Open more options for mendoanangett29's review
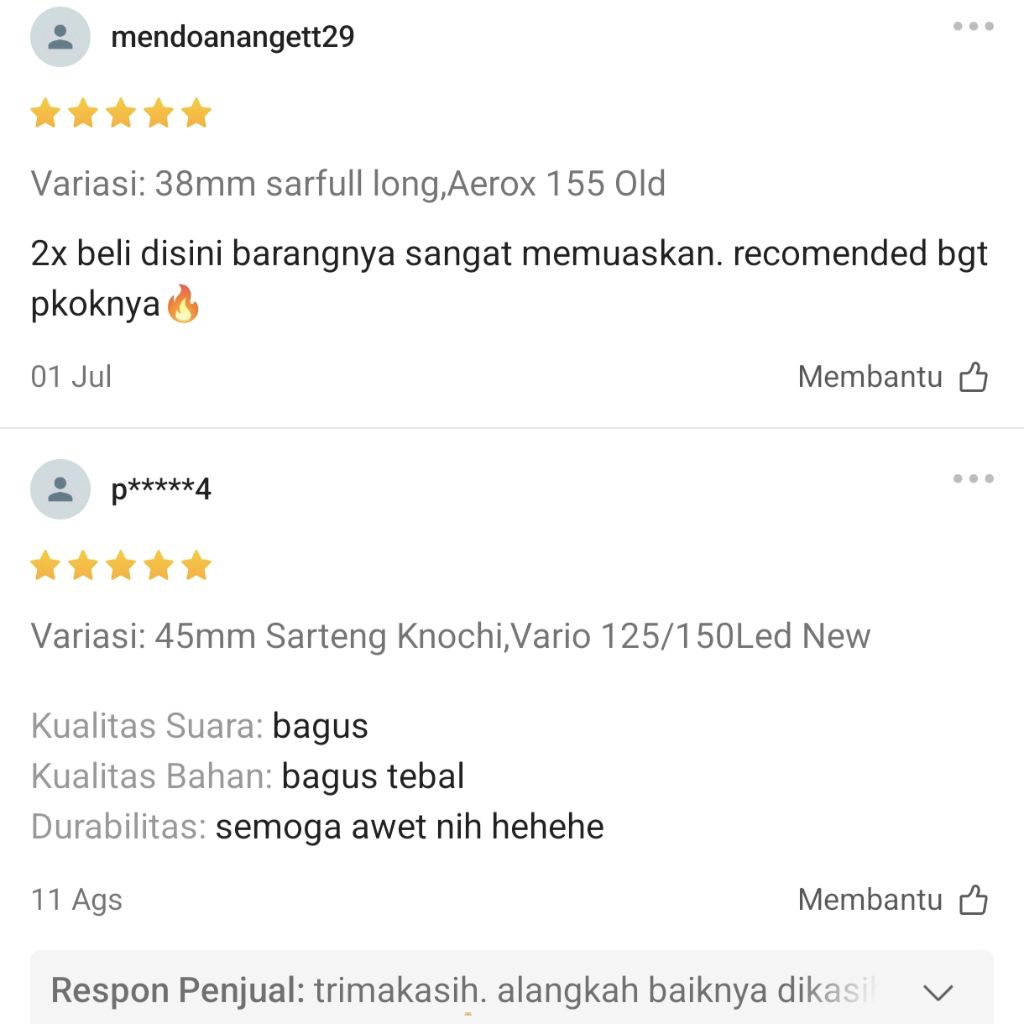This screenshot has width=1024, height=1024. tap(972, 27)
